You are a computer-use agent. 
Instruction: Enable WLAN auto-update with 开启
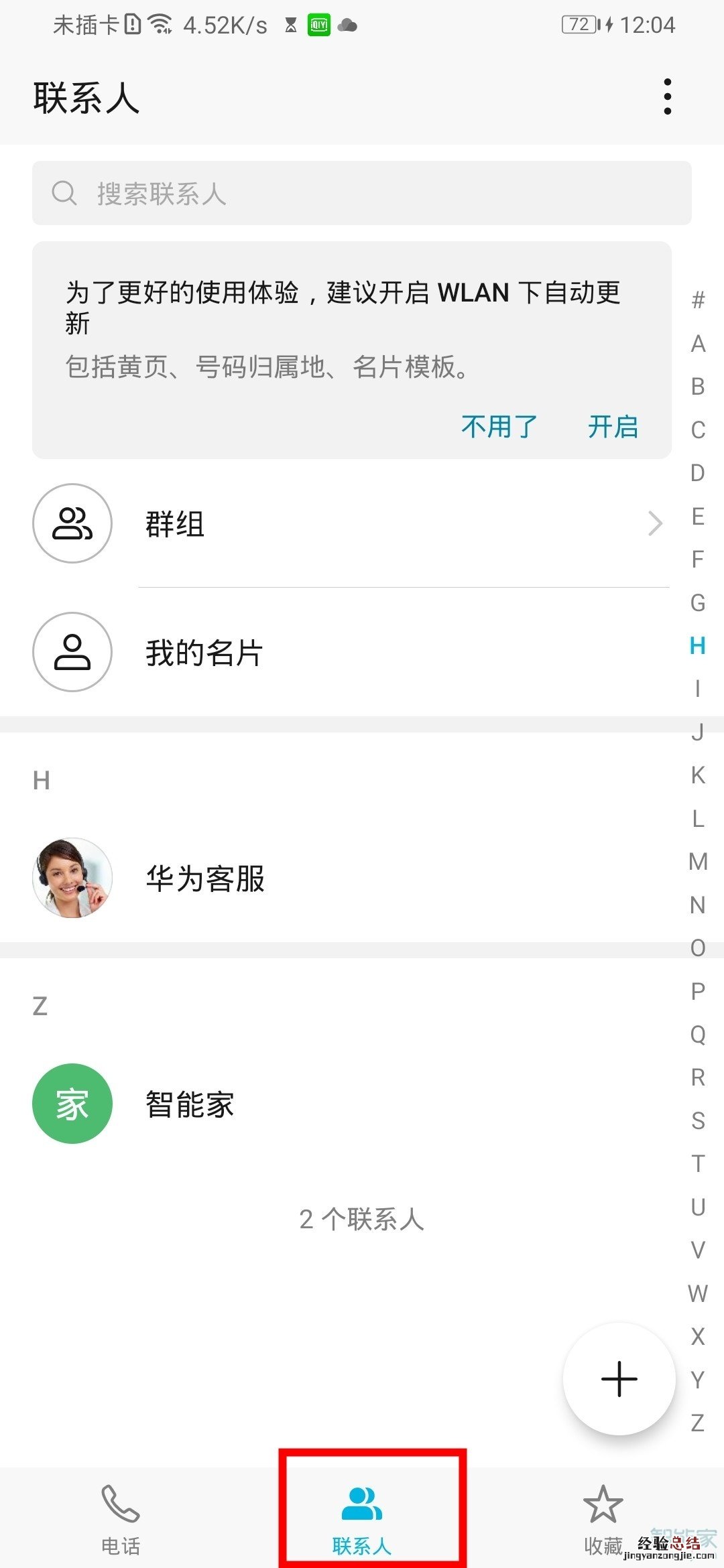pyautogui.click(x=613, y=426)
